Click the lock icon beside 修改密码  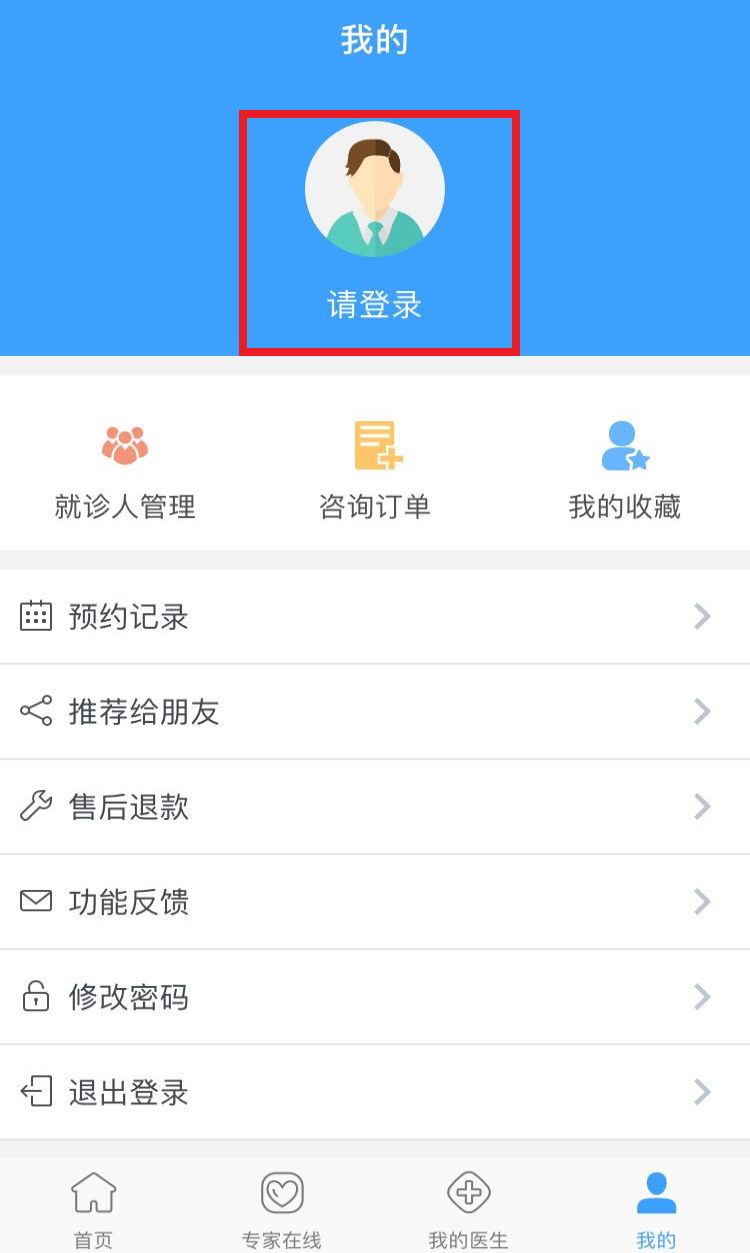(37, 997)
